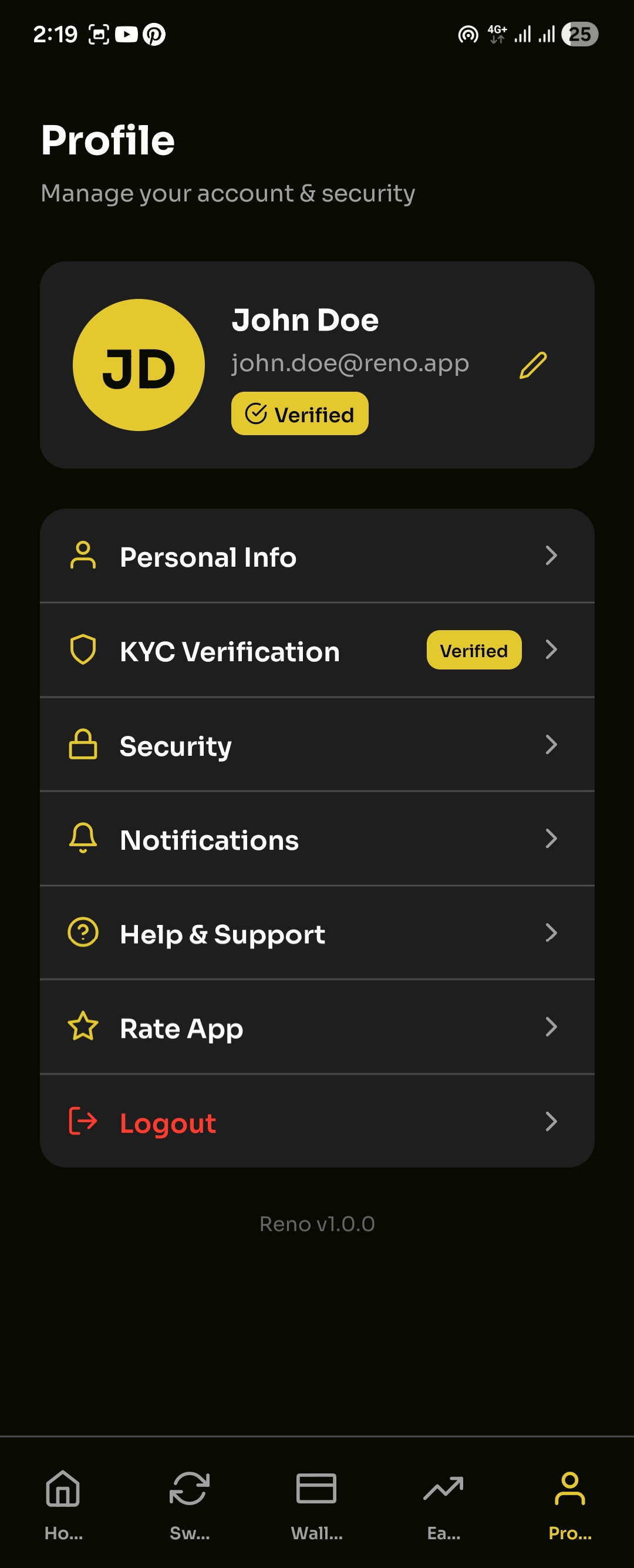Expand Notifications using the right chevron
Screen dimensions: 634x1568
pos(551,839)
